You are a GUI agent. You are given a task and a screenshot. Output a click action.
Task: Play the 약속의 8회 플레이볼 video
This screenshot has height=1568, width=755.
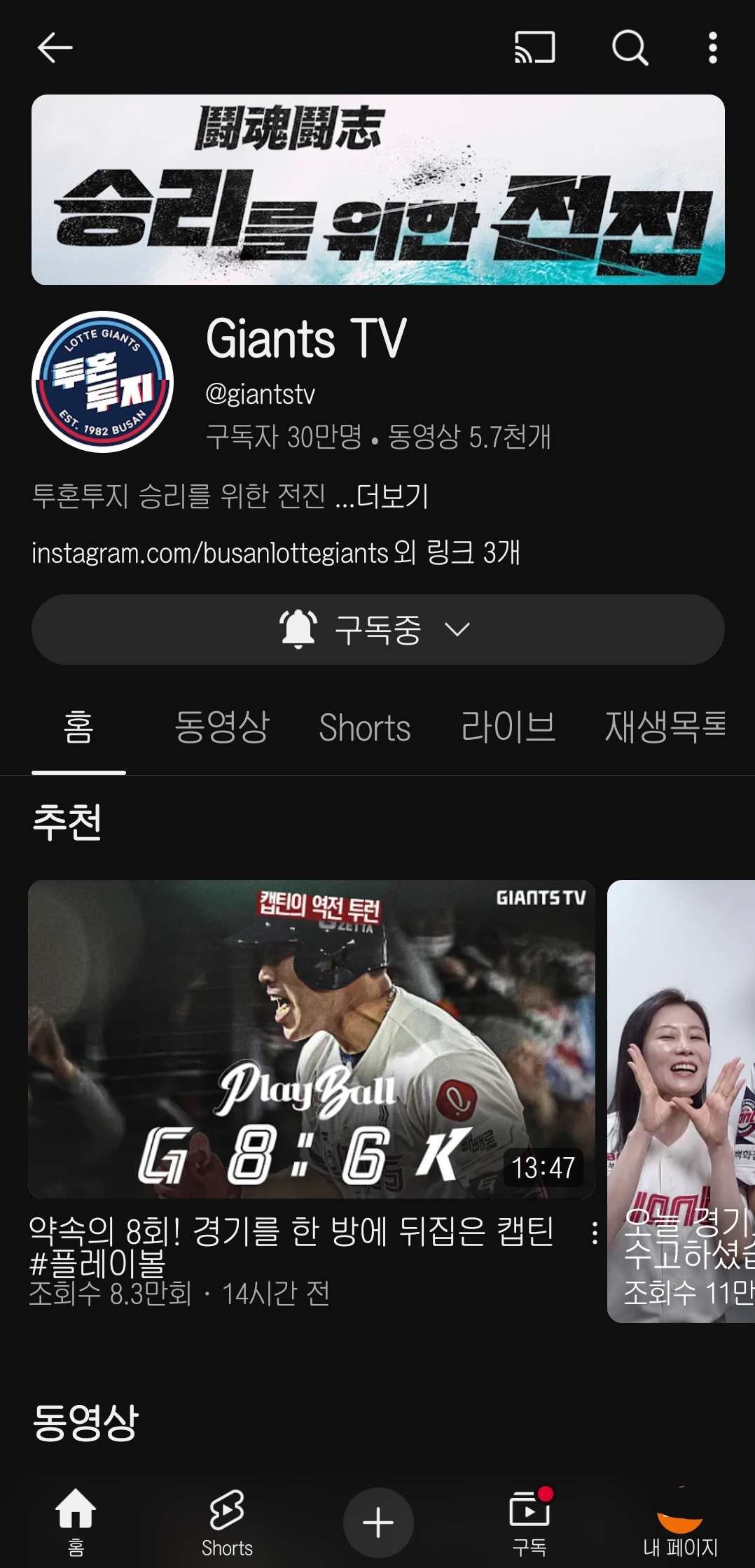click(312, 1039)
